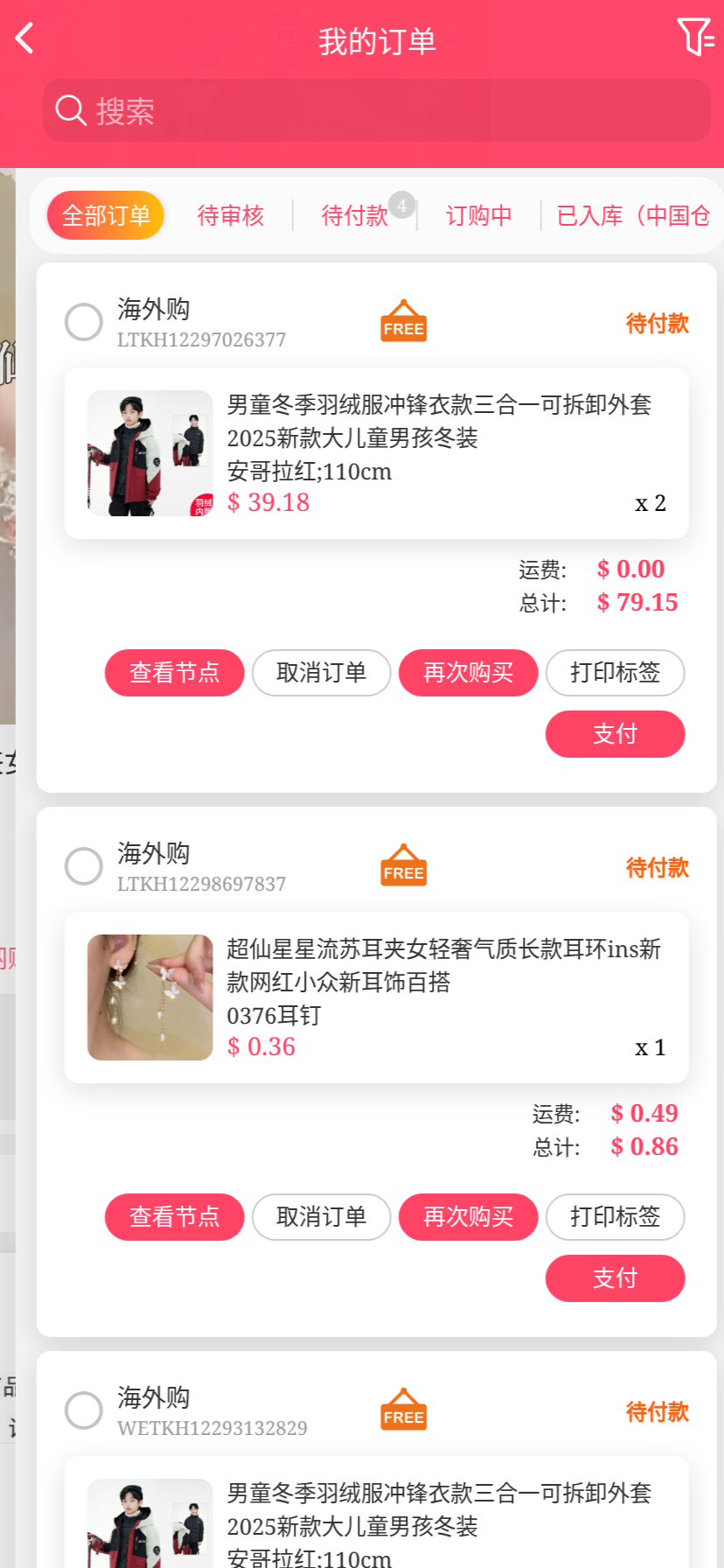
Task: Open the order filter icon
Action: point(695,38)
